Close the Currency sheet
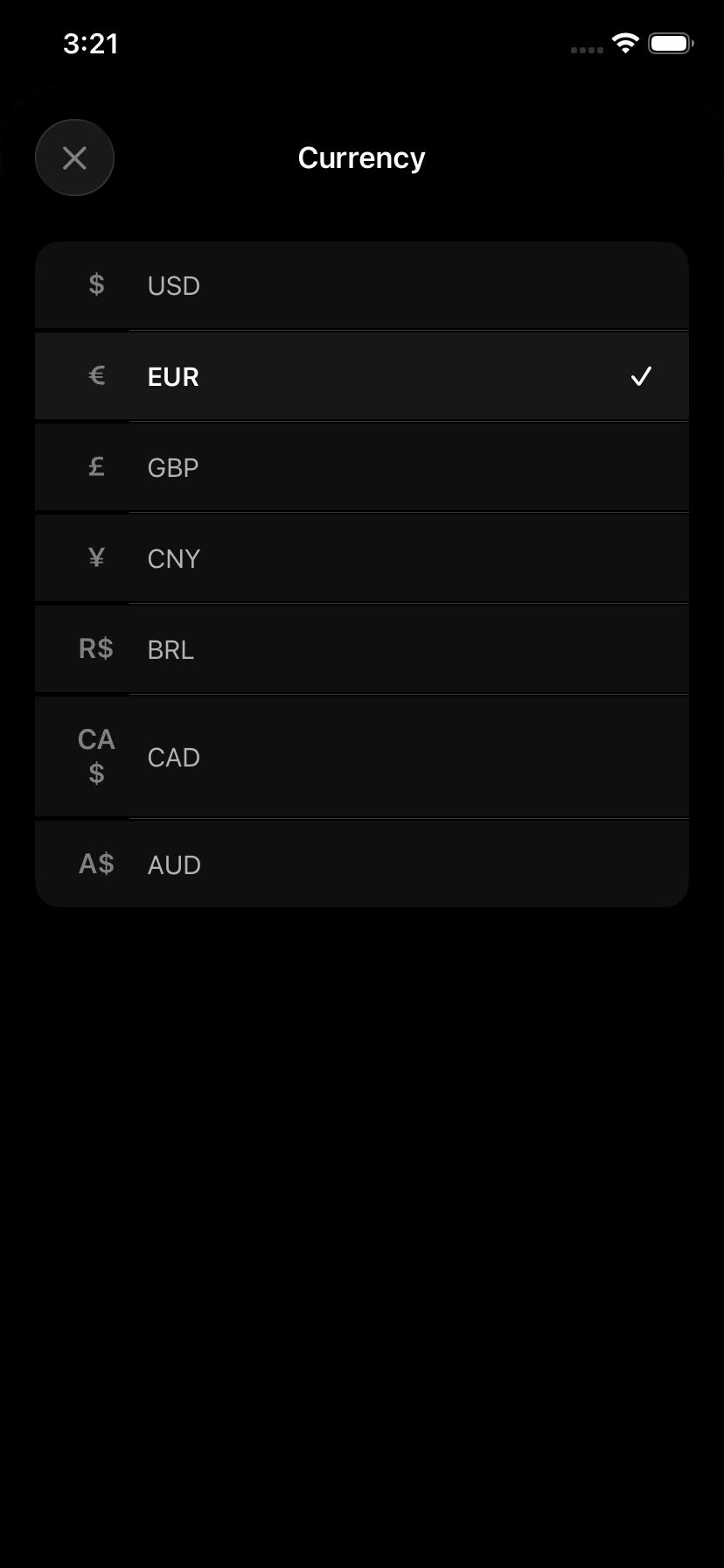 74,157
